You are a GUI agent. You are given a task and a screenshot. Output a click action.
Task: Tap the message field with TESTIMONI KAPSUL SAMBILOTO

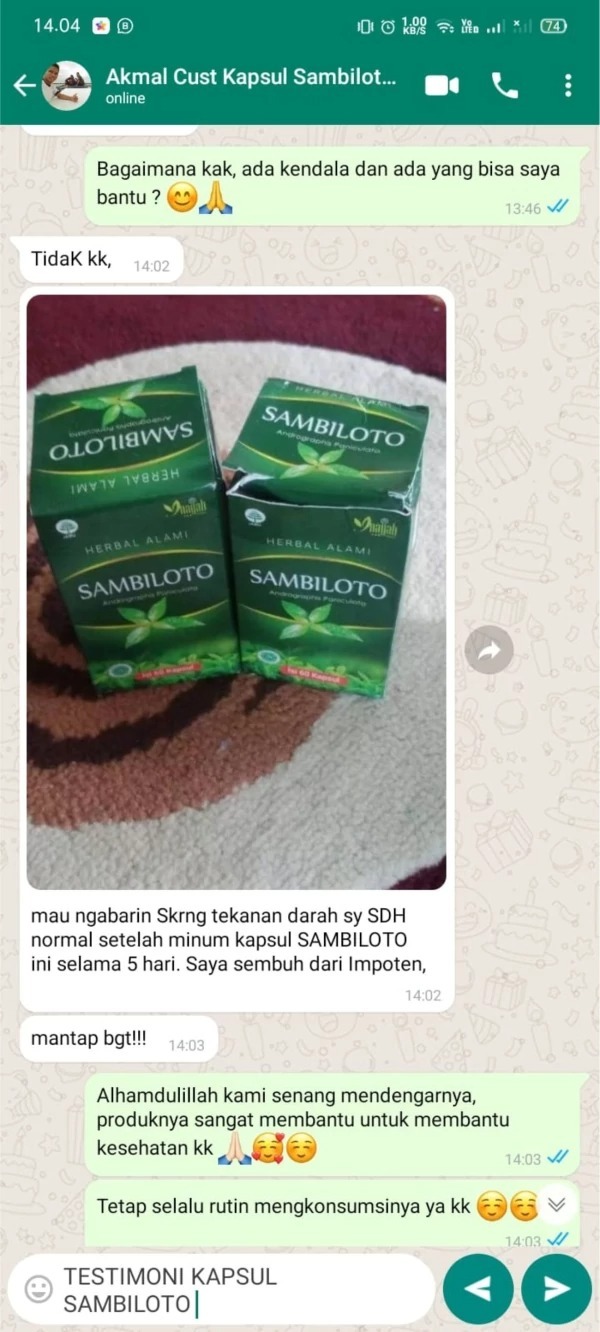[240, 1290]
